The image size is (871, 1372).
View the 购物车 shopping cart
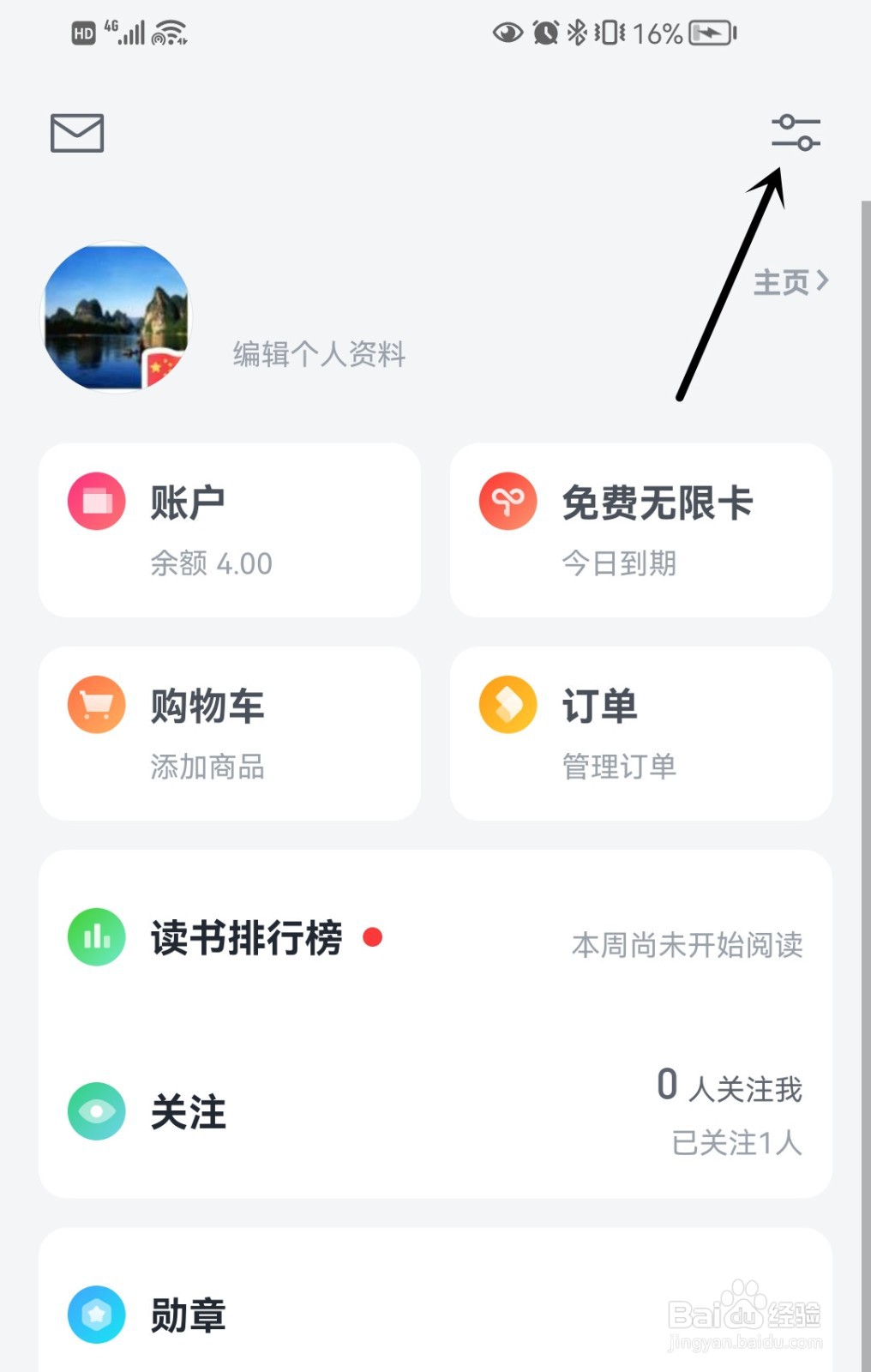(230, 733)
